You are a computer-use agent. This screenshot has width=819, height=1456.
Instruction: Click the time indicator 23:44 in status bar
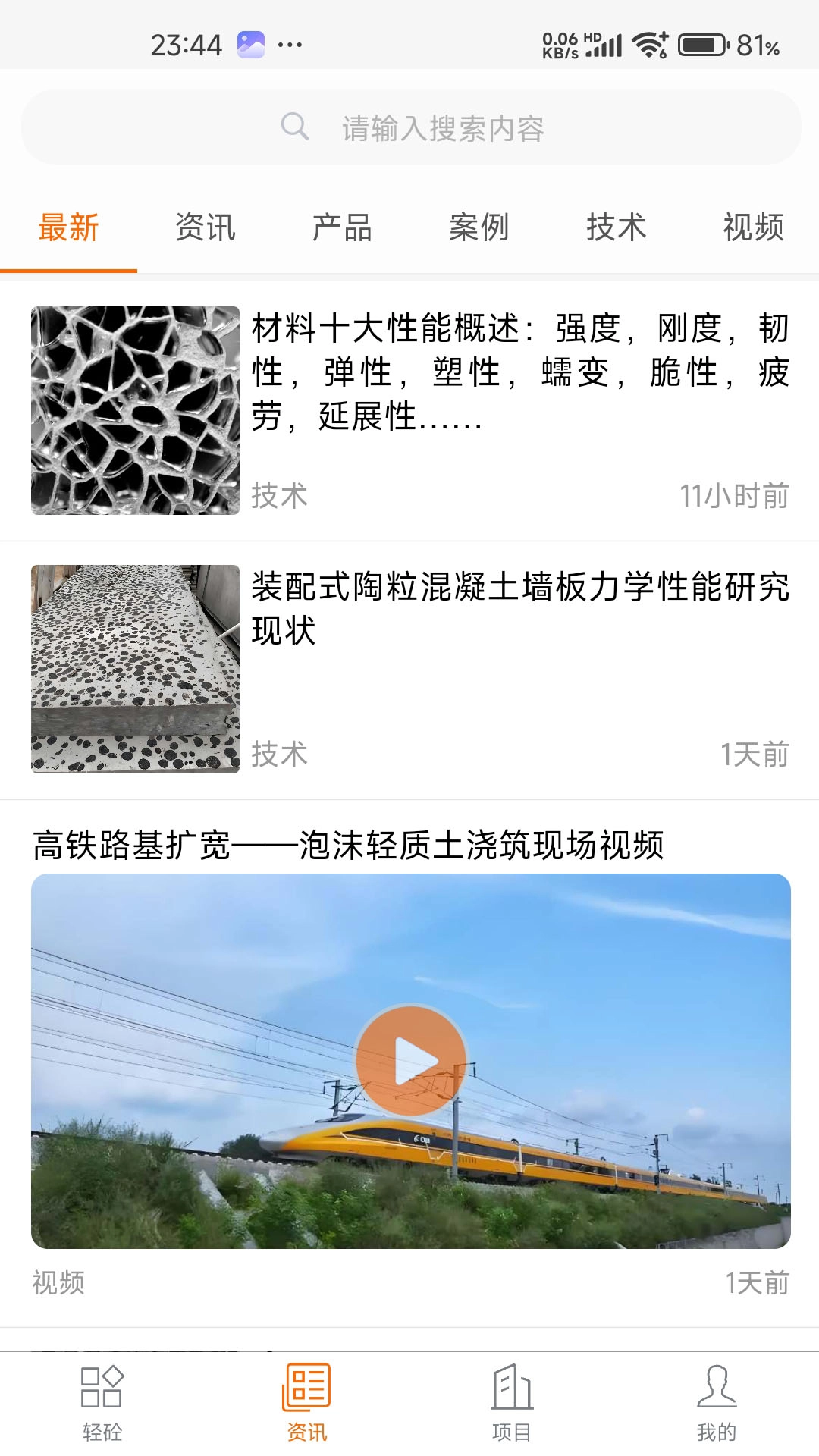[187, 43]
